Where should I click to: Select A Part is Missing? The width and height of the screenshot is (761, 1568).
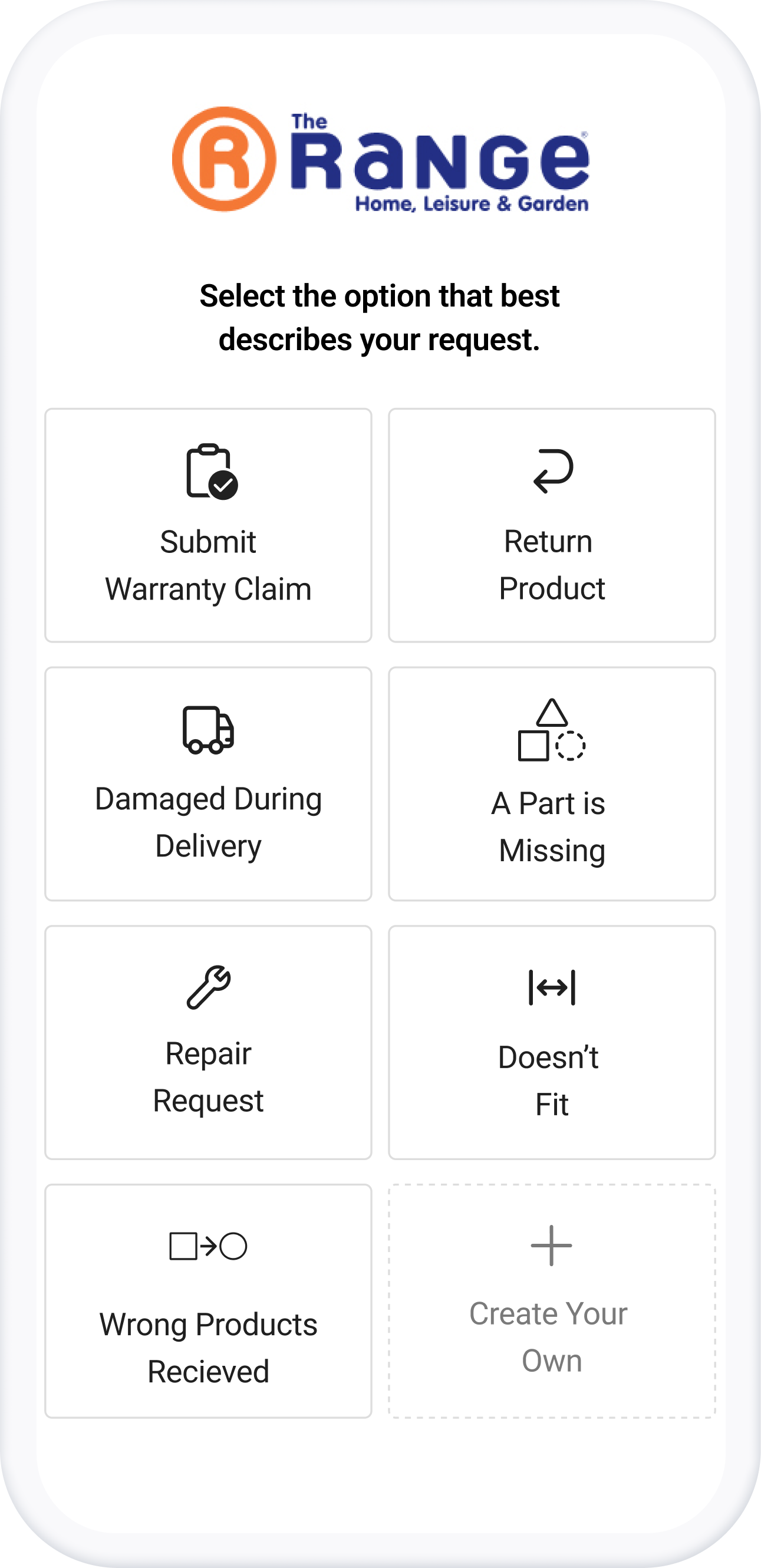[x=552, y=783]
